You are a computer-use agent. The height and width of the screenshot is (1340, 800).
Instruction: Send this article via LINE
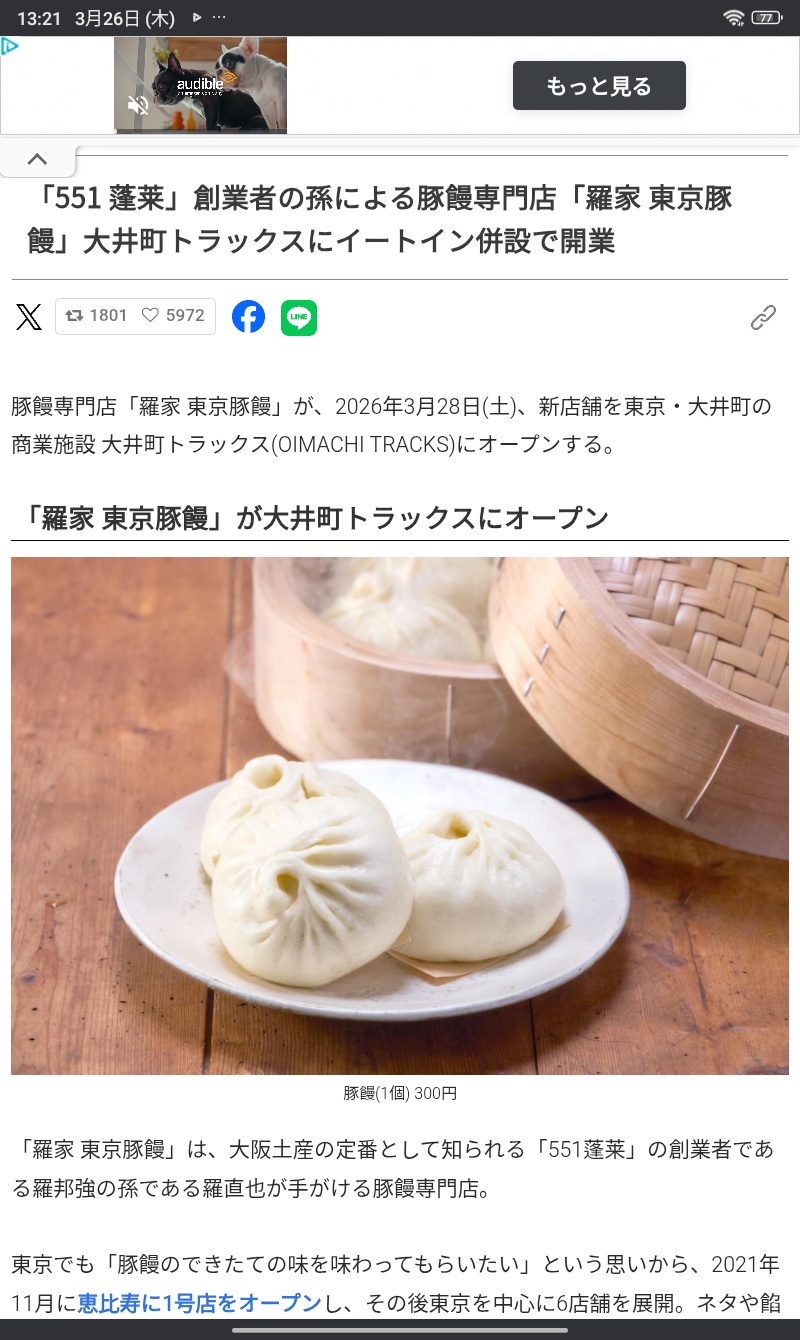point(299,317)
